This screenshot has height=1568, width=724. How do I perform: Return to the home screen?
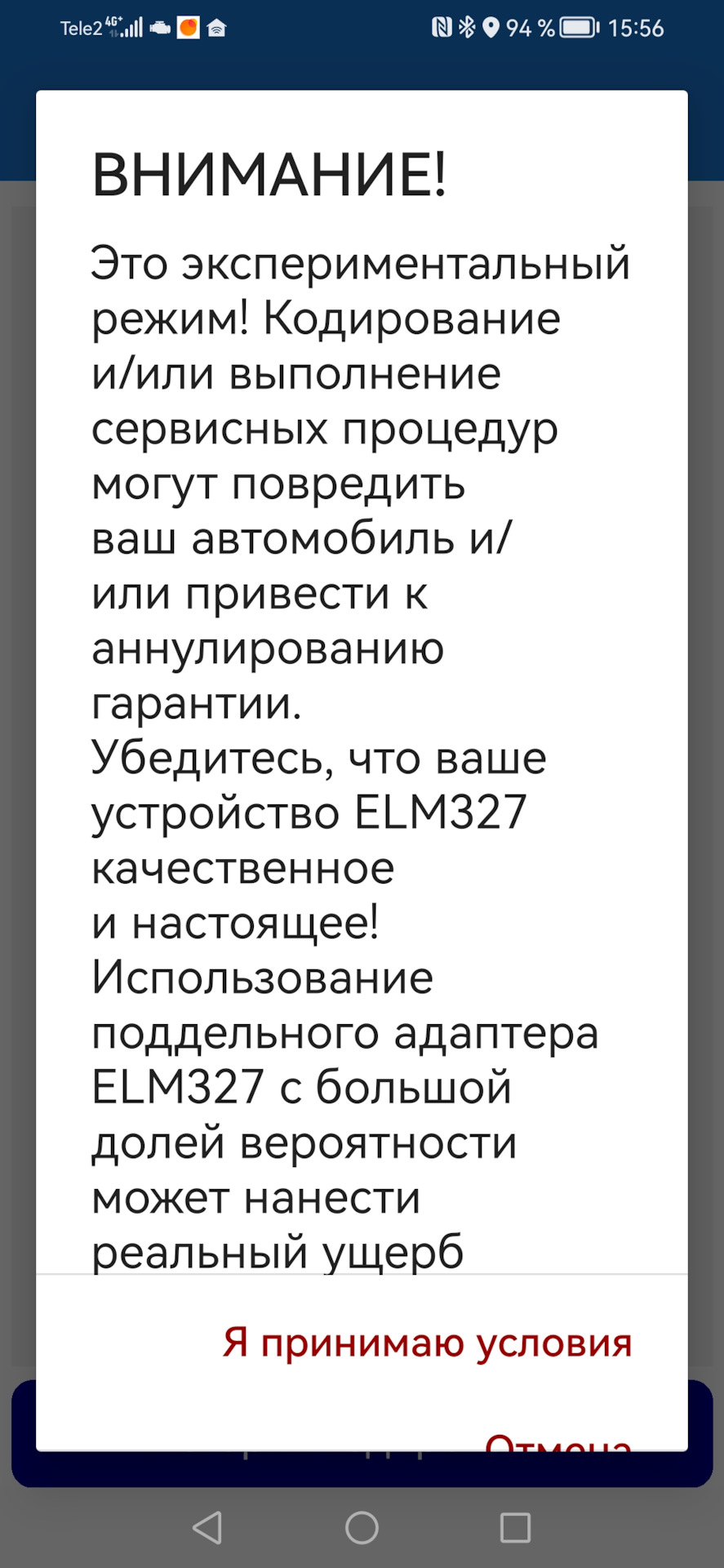[x=362, y=1527]
